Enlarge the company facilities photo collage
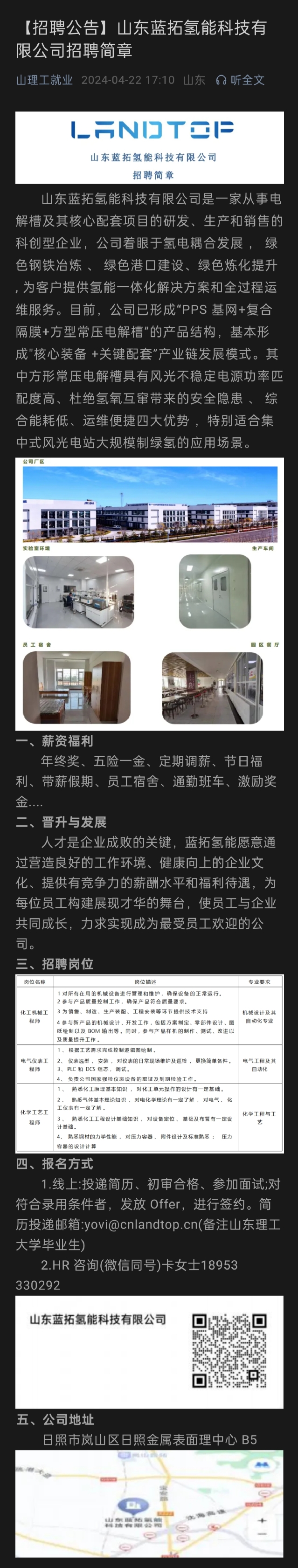Screen dimensions: 298x1568 (149, 594)
